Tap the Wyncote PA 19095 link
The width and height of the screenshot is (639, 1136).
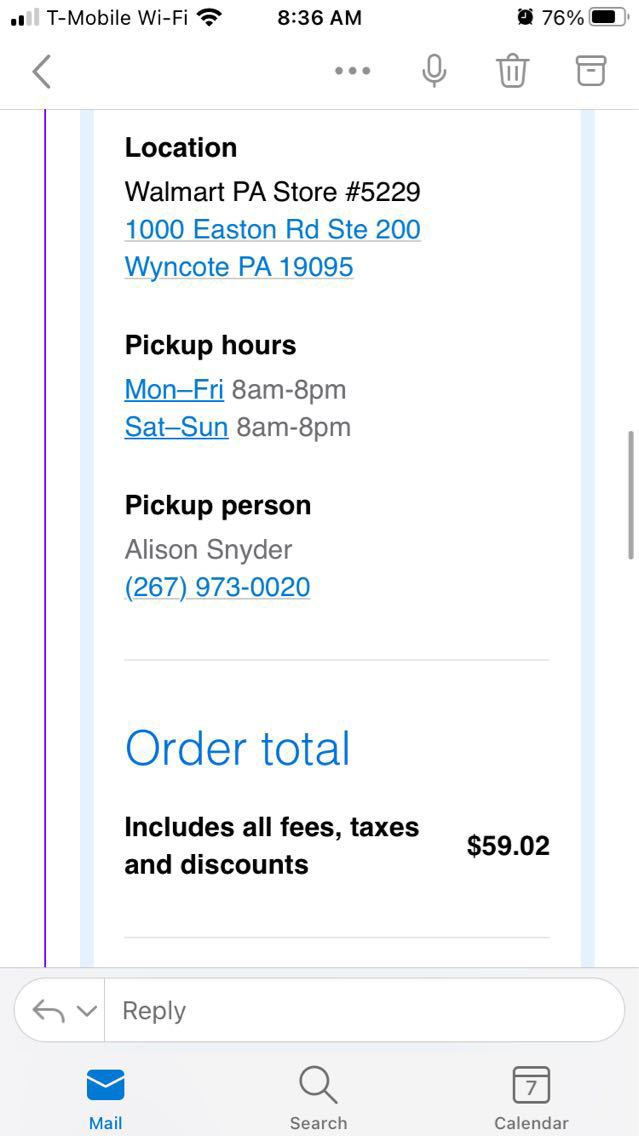[x=238, y=267]
